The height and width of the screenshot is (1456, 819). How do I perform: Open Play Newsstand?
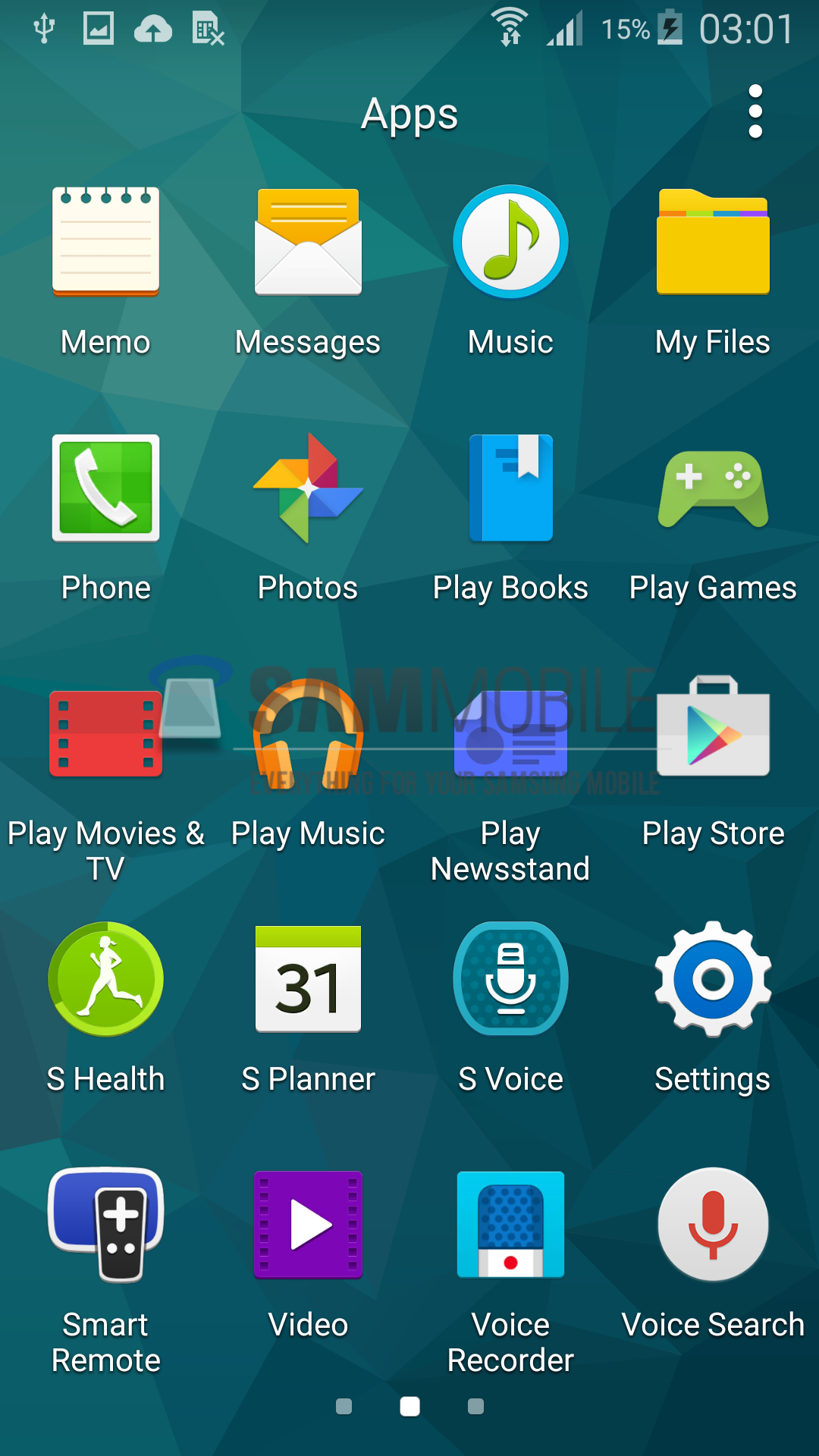[x=510, y=733]
